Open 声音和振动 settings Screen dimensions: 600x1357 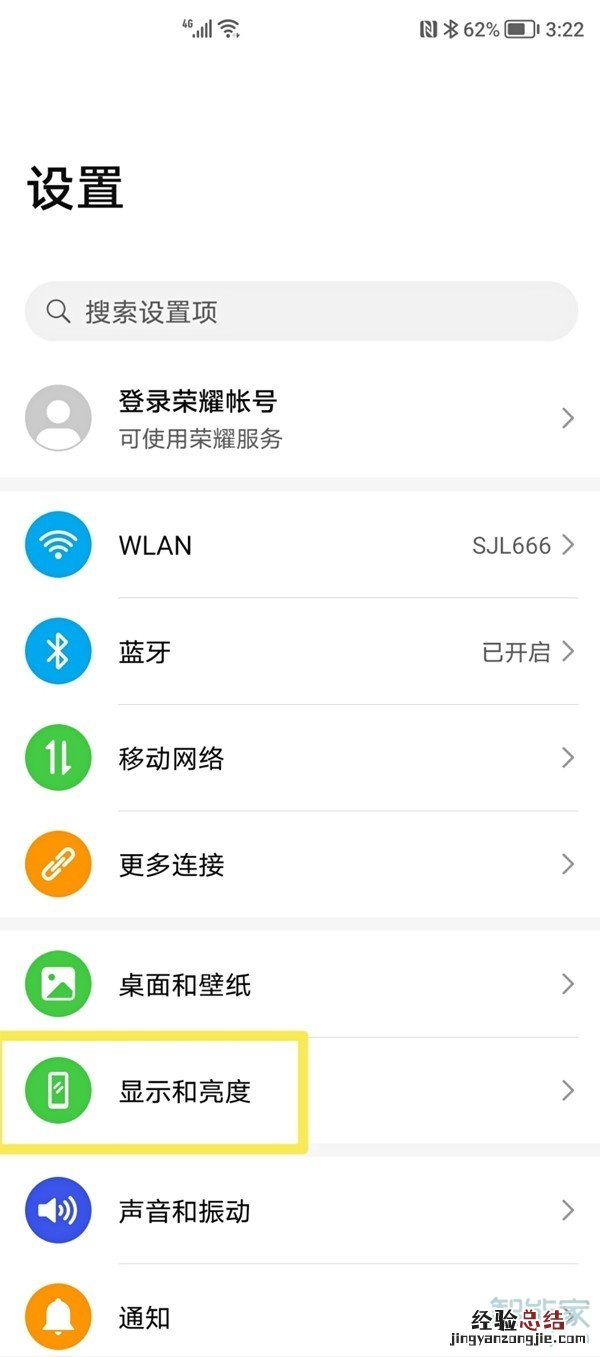(x=300, y=1211)
